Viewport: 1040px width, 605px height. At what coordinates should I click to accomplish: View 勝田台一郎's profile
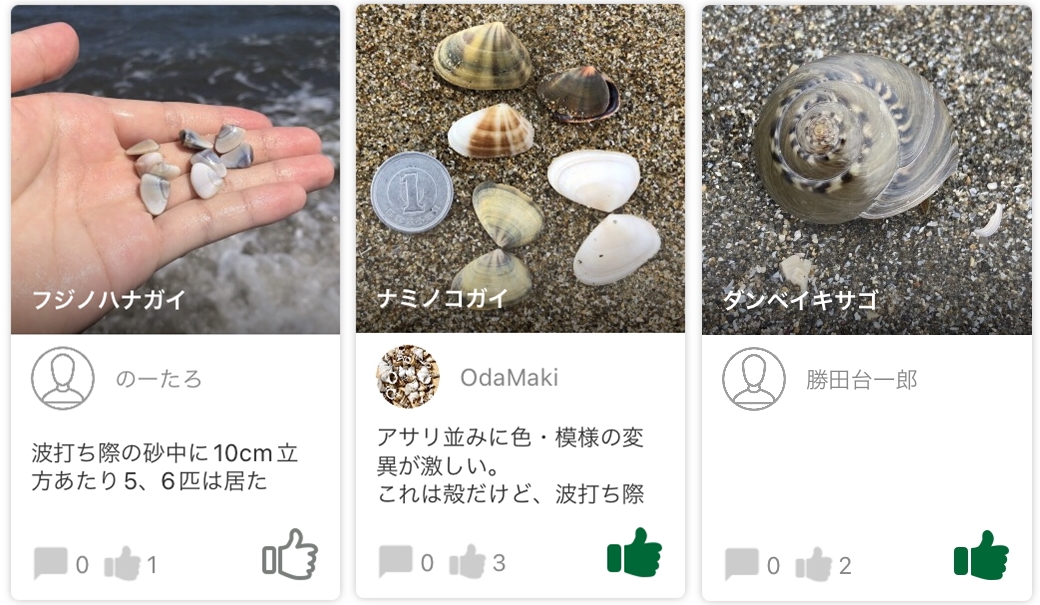coord(754,379)
